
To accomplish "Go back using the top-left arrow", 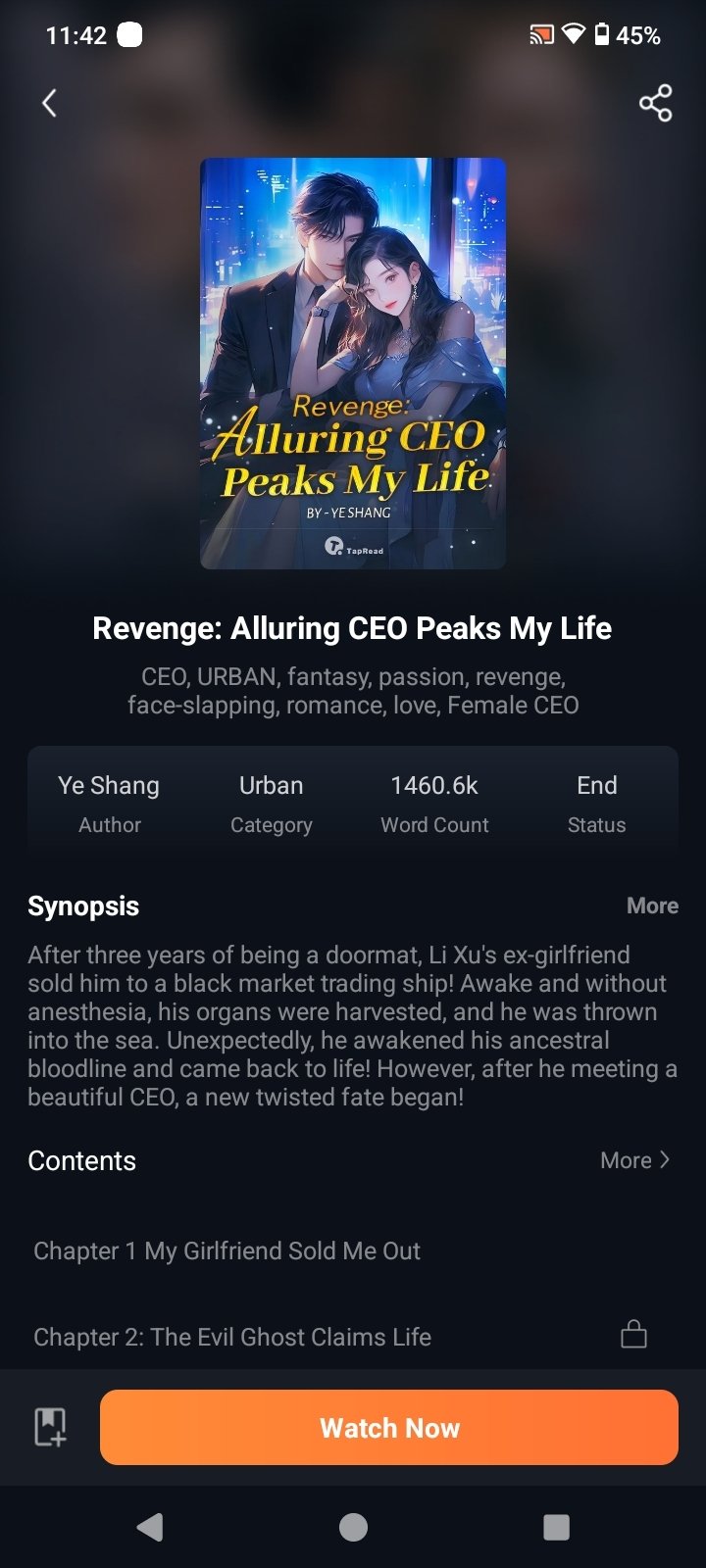I will [49, 103].
